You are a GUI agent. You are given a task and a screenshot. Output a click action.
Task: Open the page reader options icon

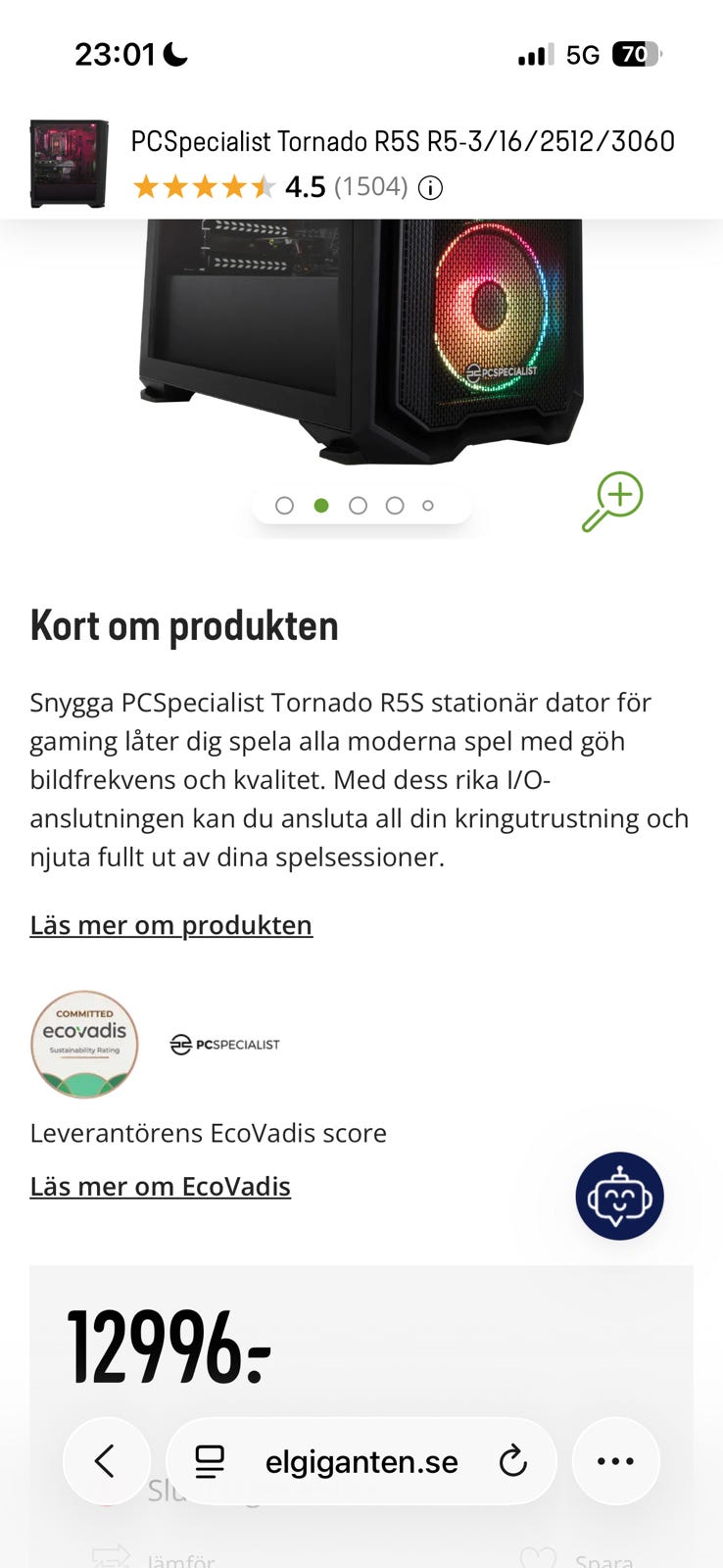coord(210,1461)
